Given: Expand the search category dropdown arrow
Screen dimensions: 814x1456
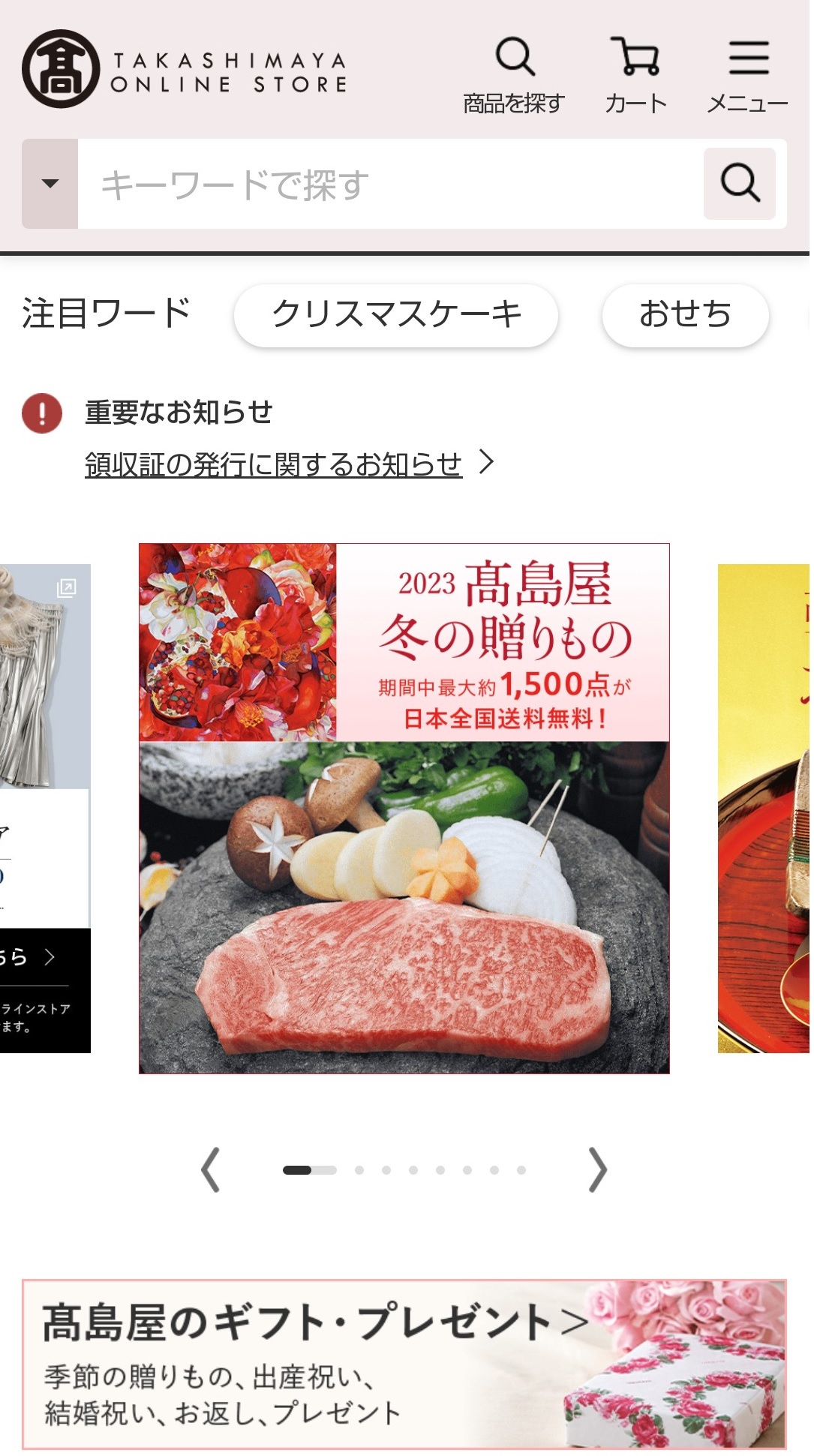Looking at the screenshot, I should (x=50, y=184).
